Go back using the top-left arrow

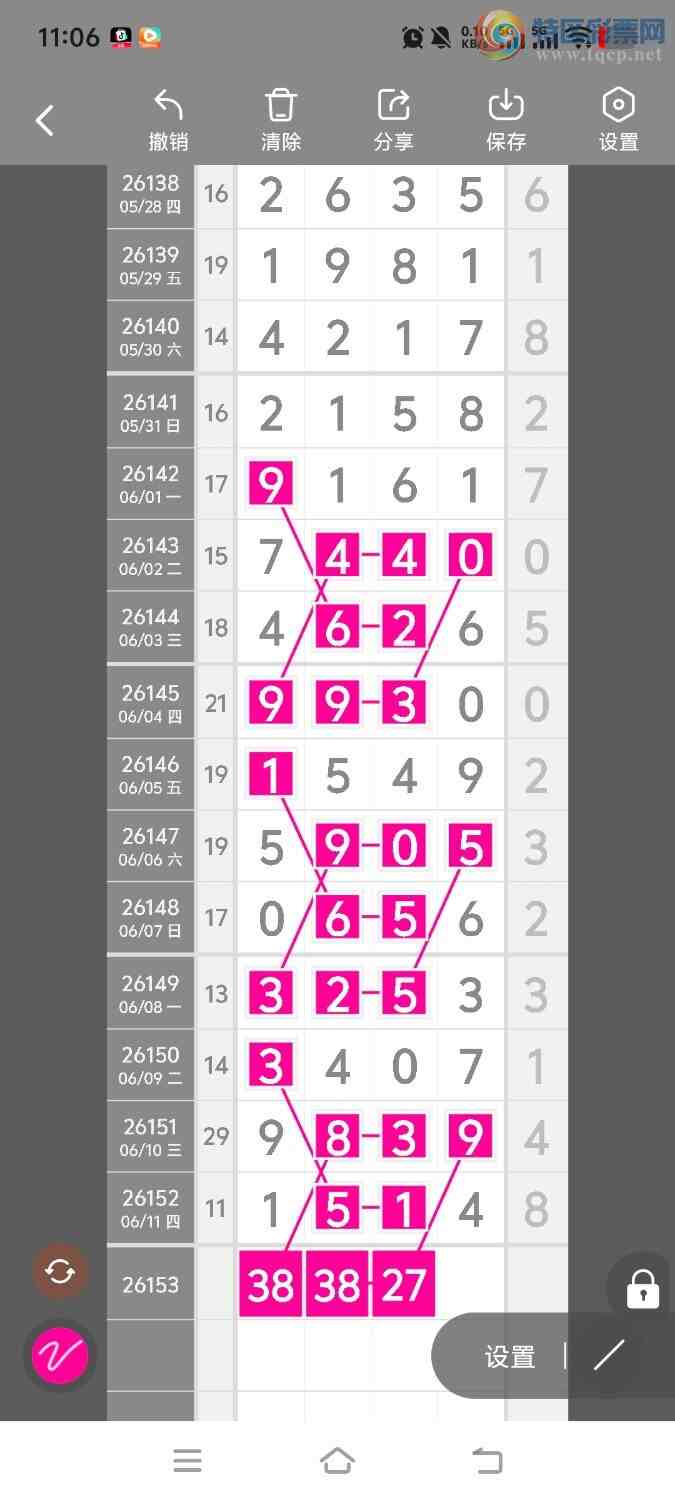coord(44,121)
